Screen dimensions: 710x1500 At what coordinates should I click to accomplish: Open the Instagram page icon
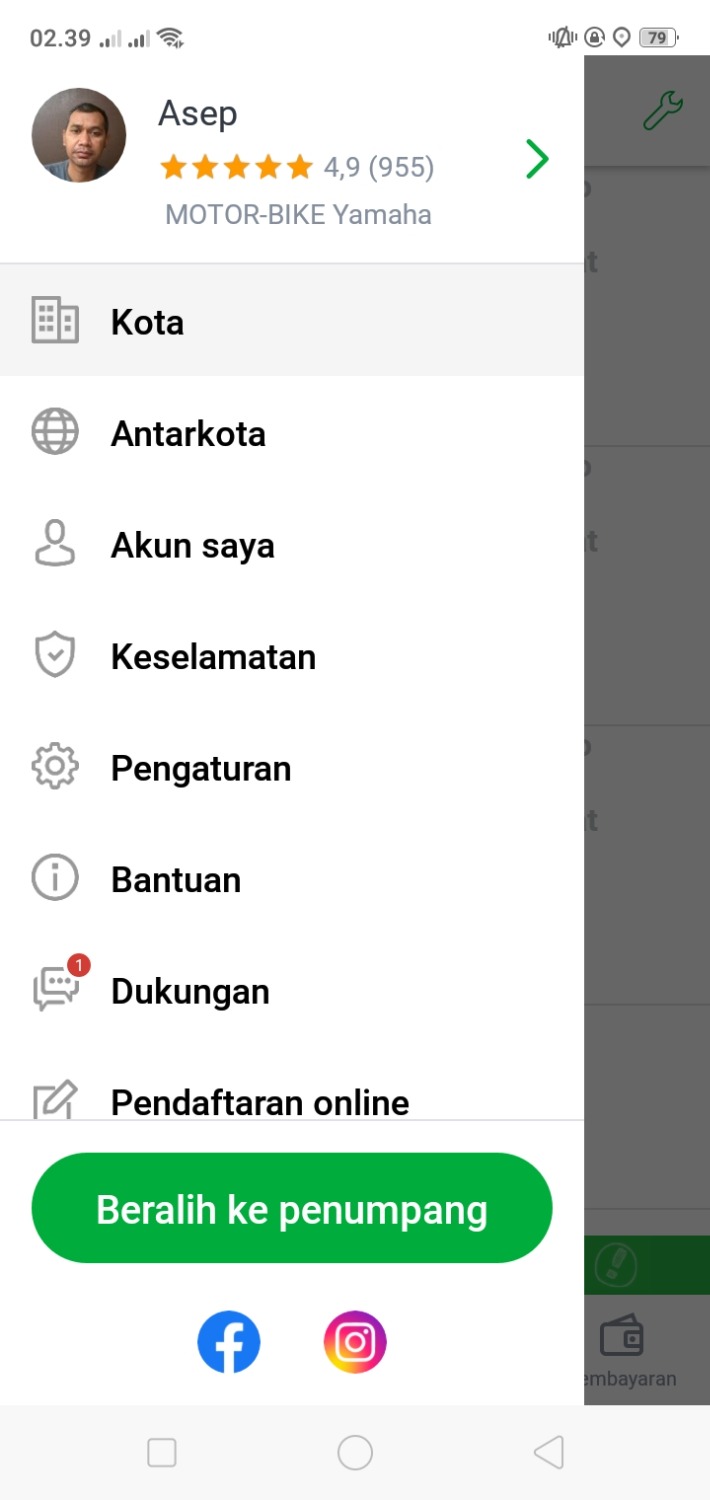point(355,1342)
